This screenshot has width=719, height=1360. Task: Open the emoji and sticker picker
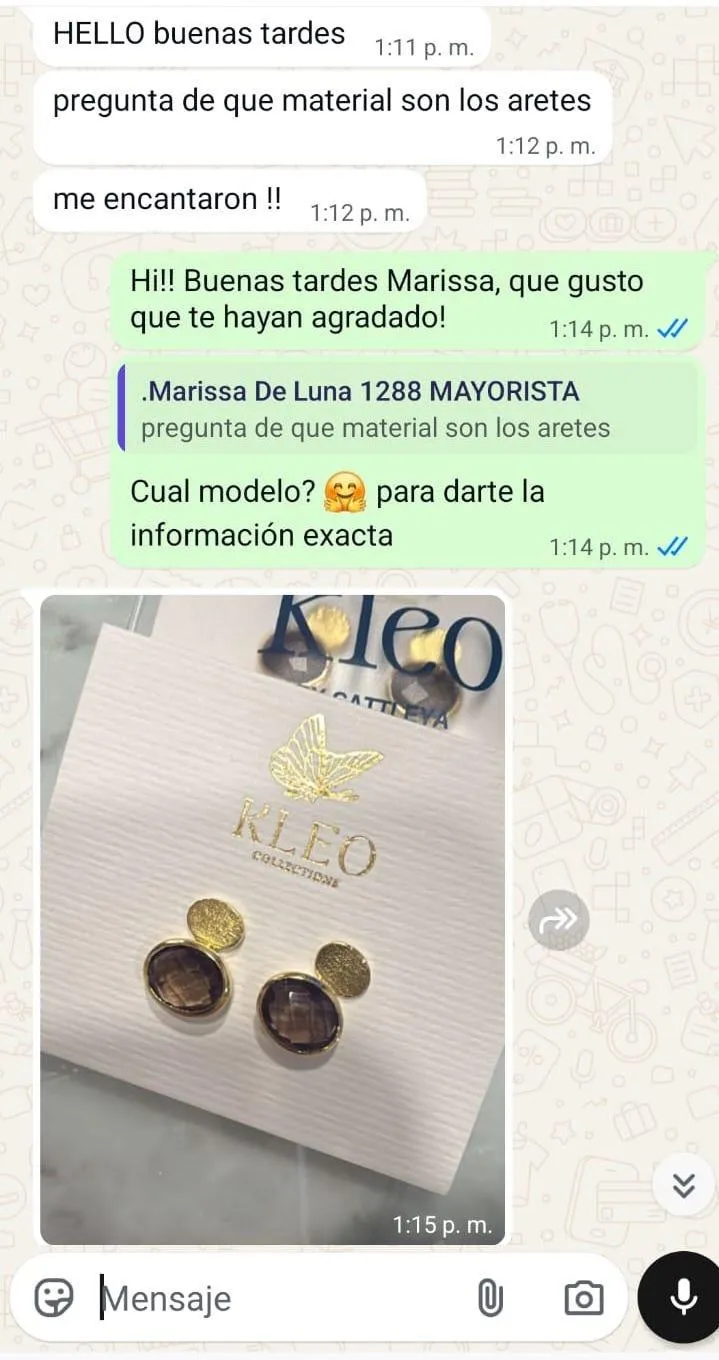point(54,1298)
